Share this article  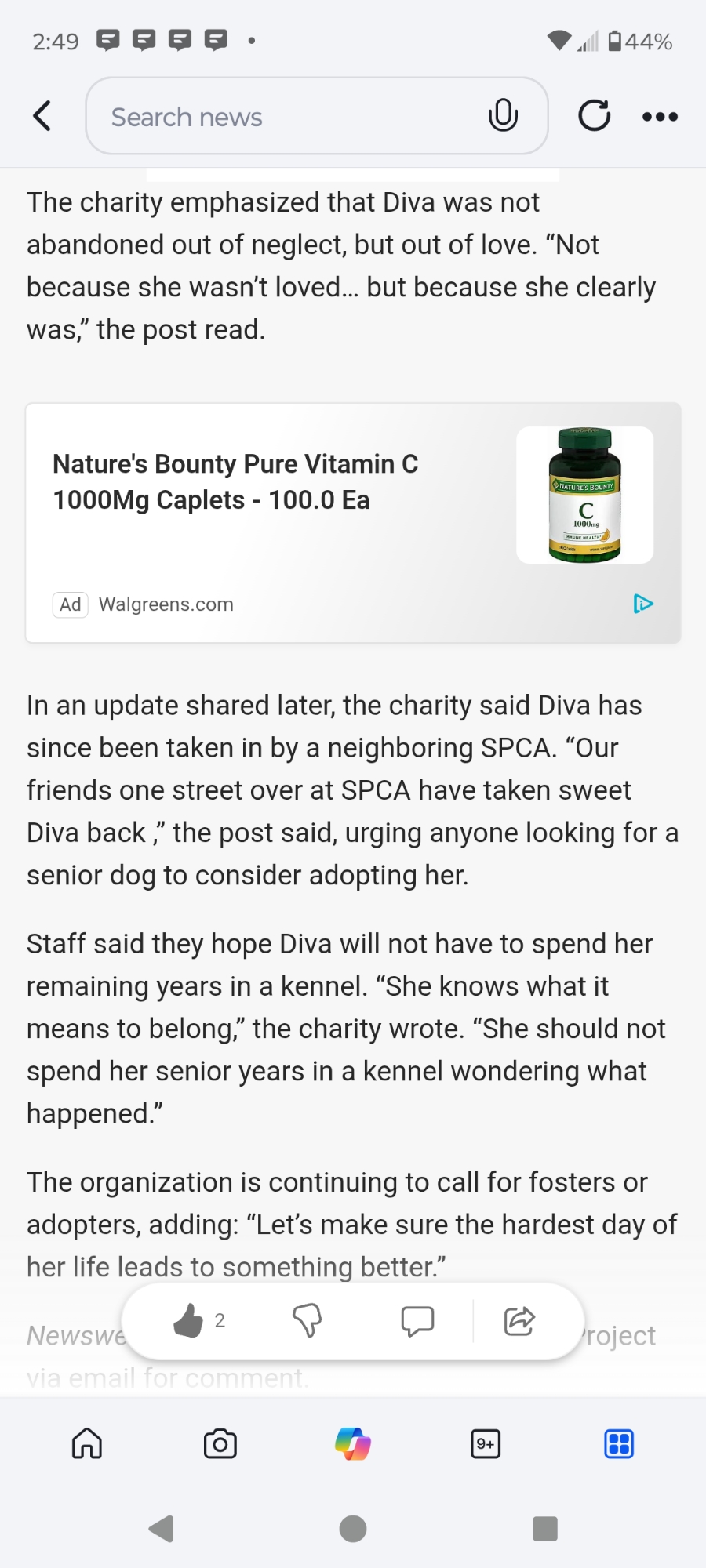(x=519, y=1321)
